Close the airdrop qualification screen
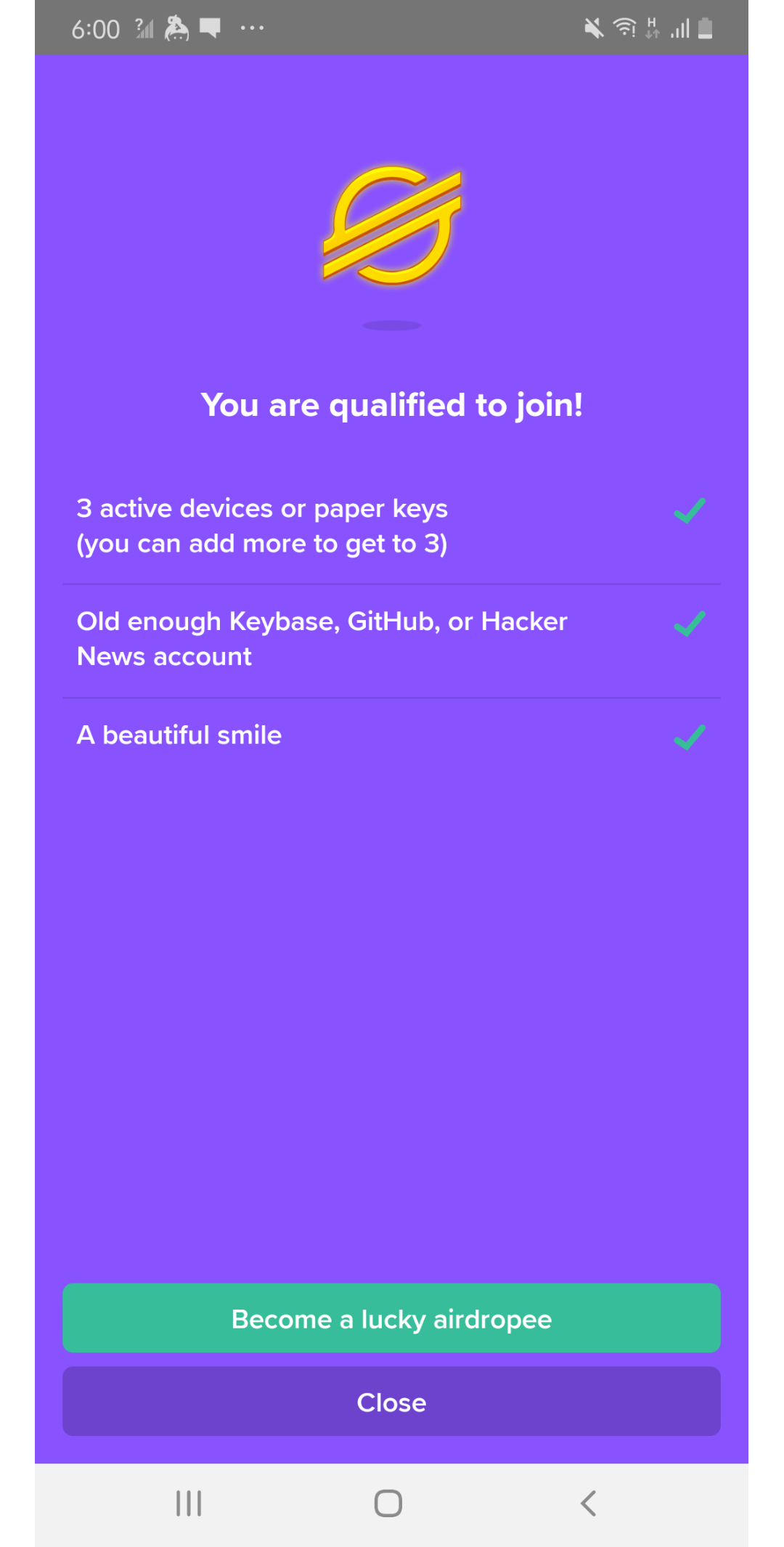 tap(391, 1402)
